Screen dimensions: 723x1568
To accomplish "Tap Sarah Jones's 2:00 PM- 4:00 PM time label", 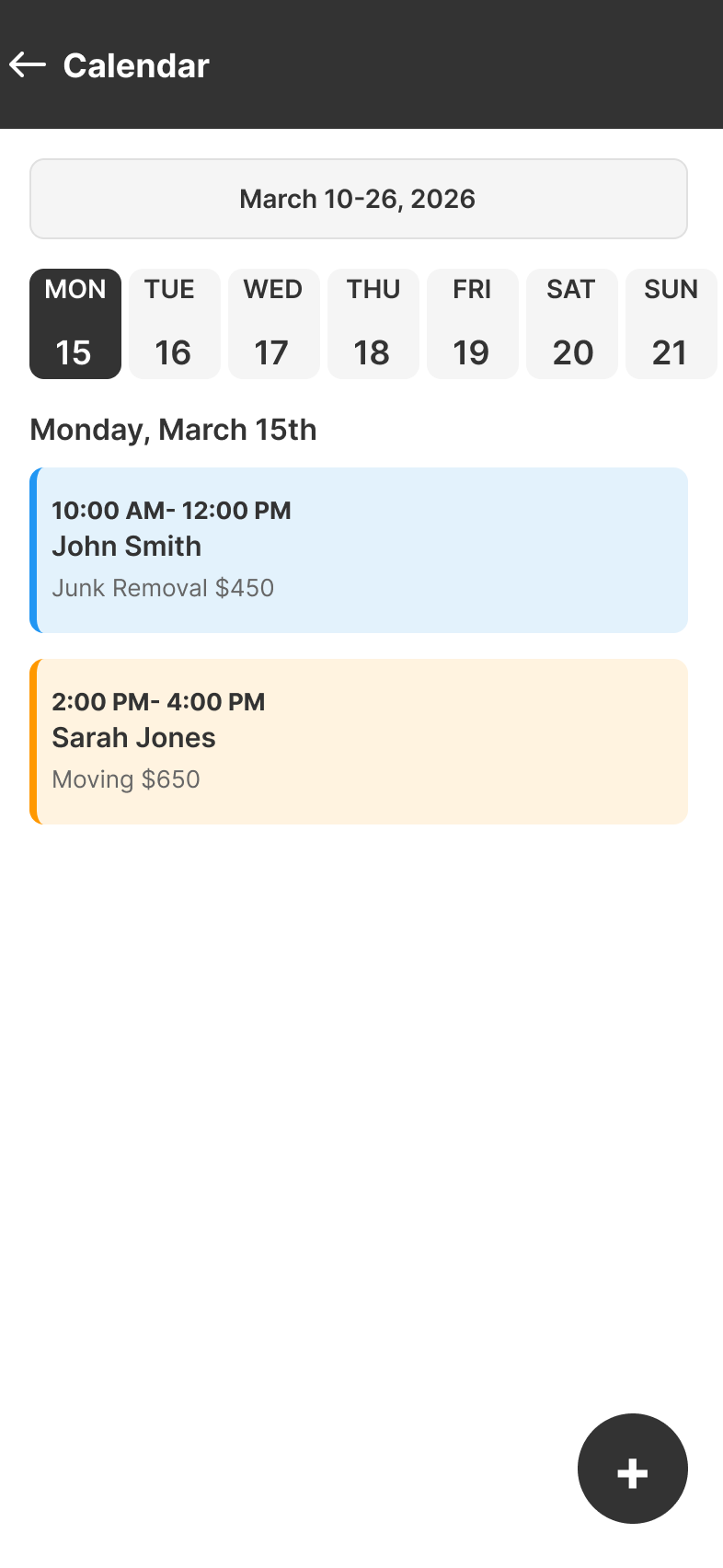I will (x=158, y=702).
